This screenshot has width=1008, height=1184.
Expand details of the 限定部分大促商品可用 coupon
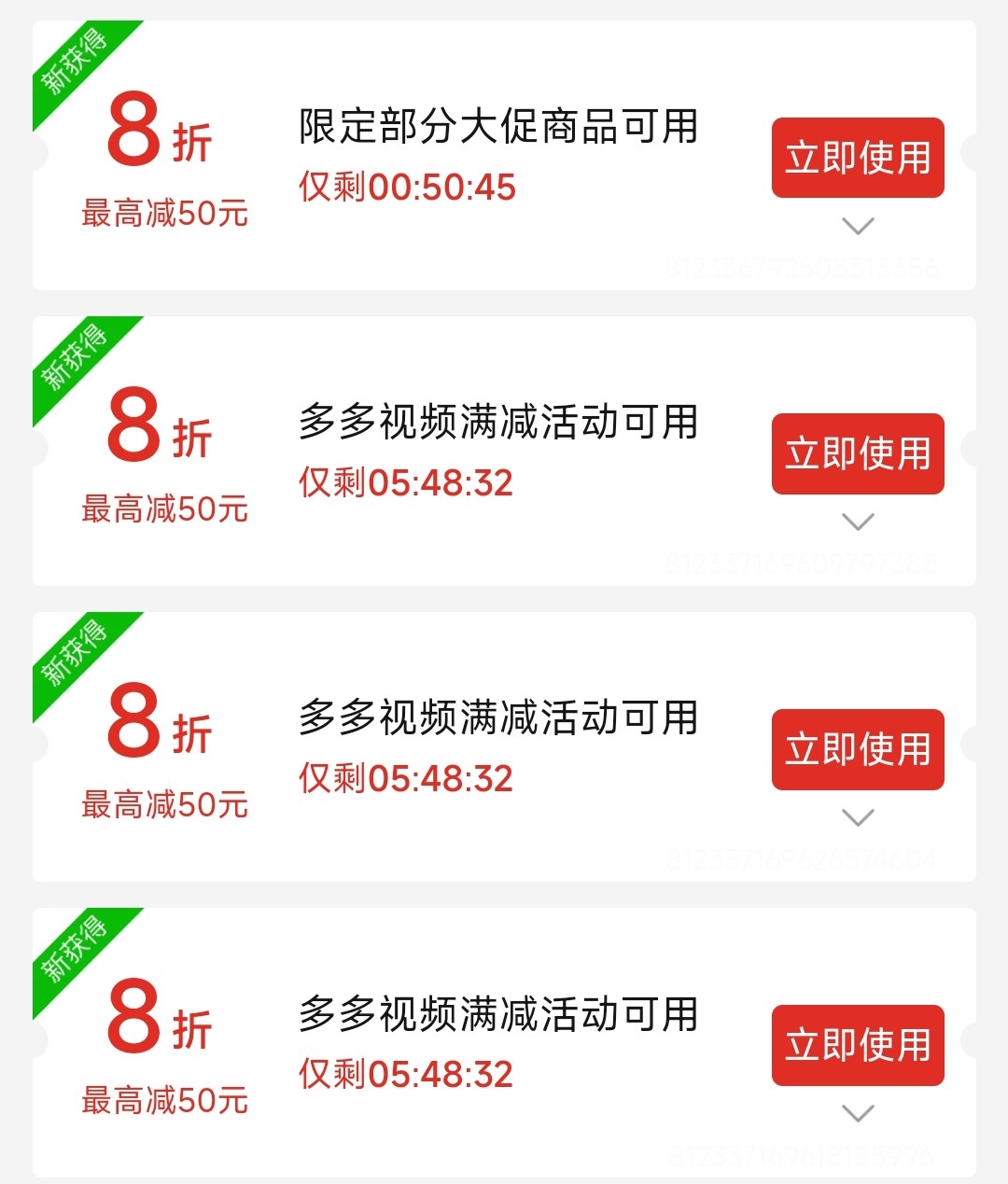point(858,226)
